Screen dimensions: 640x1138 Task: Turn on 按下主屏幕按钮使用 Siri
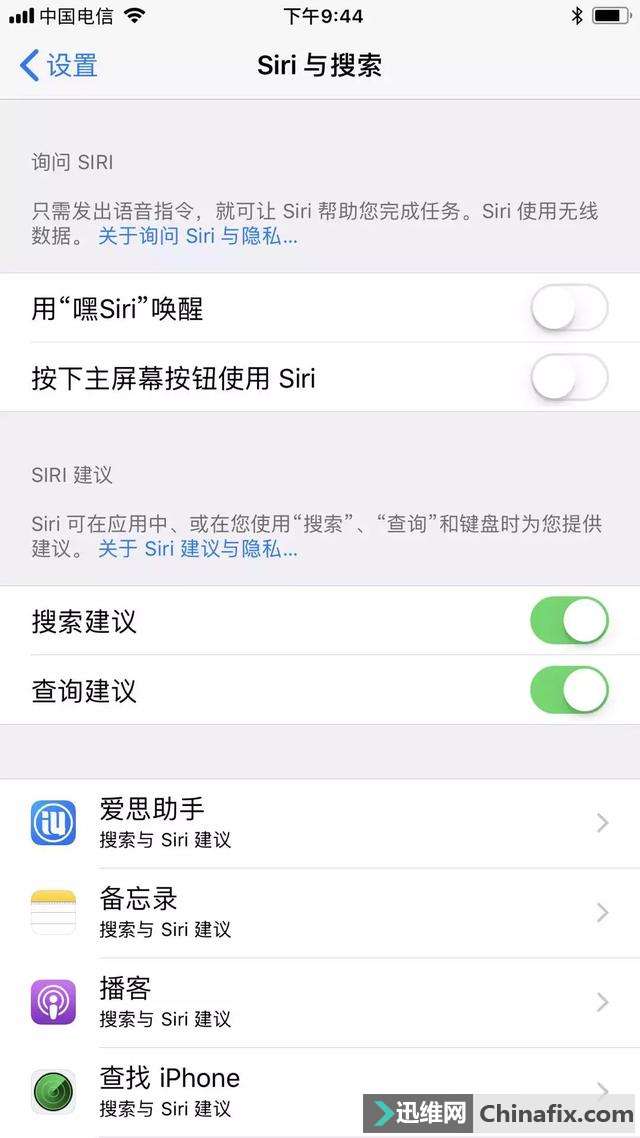(568, 378)
